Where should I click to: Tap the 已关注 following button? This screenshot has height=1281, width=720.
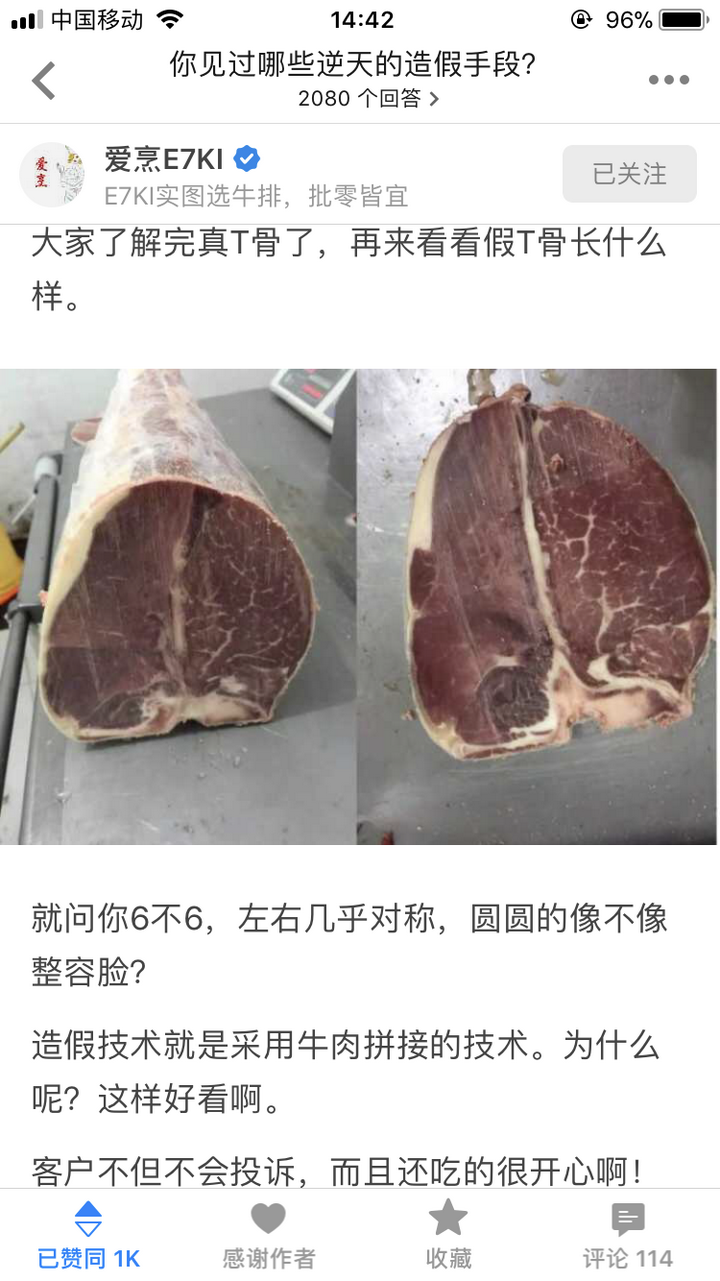629,174
